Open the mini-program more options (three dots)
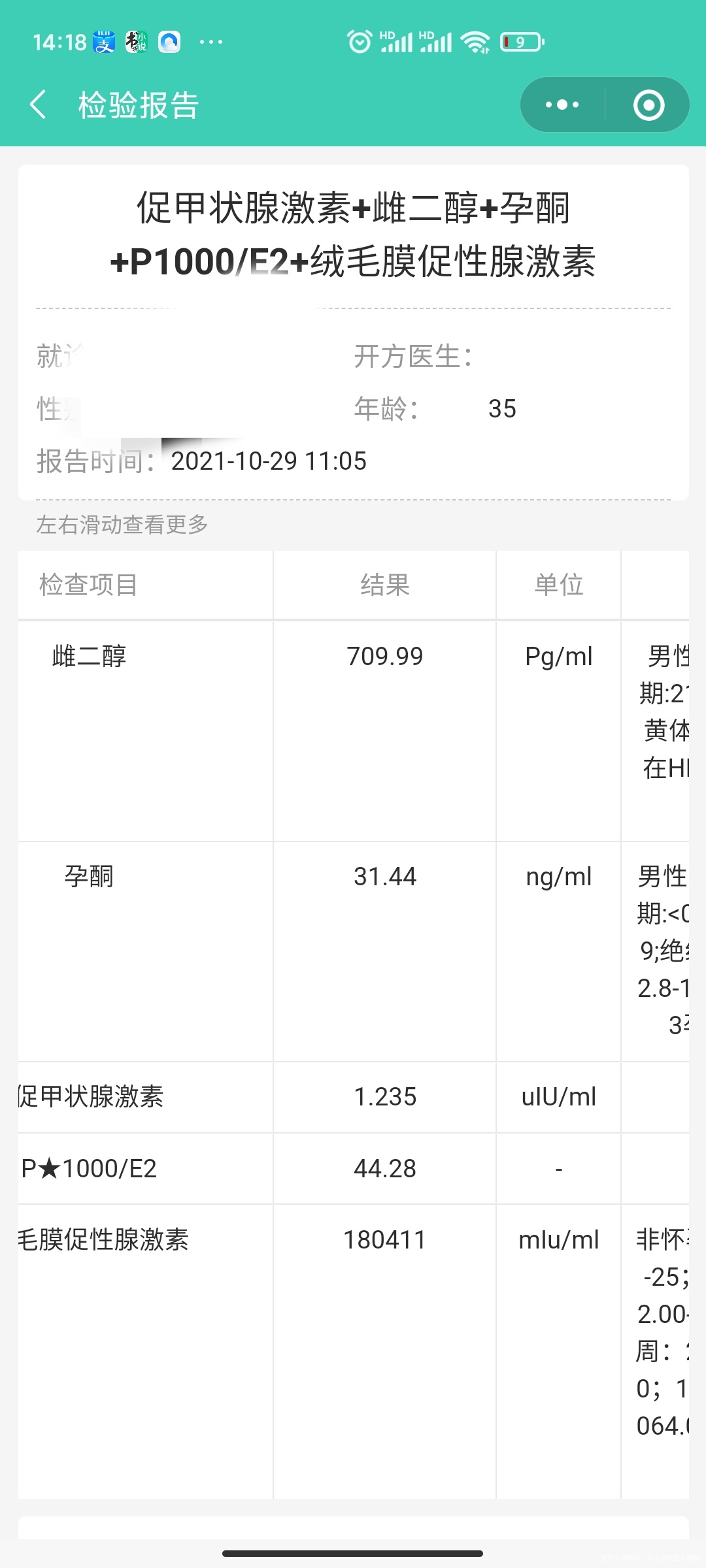Image resolution: width=706 pixels, height=1568 pixels. [562, 105]
